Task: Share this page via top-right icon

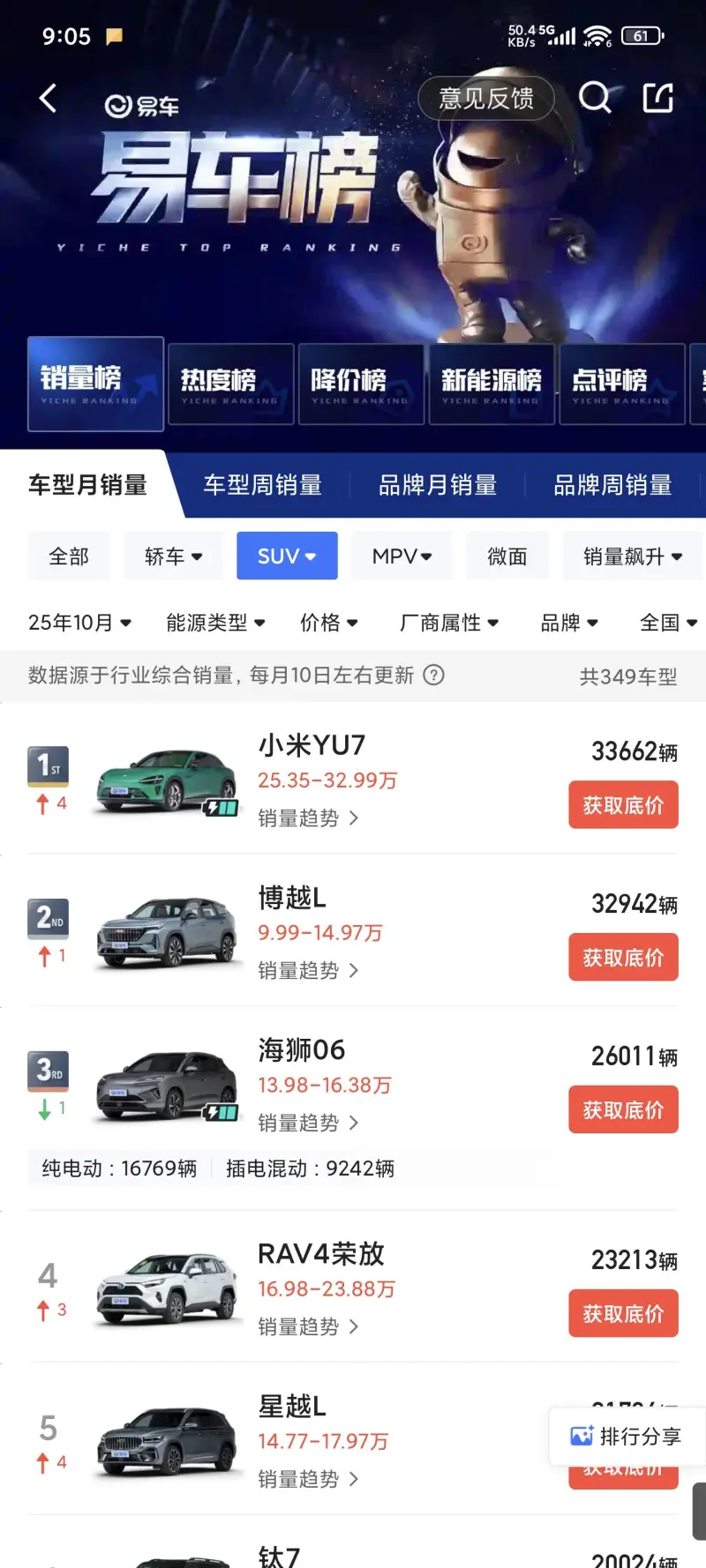Action: pos(658,98)
